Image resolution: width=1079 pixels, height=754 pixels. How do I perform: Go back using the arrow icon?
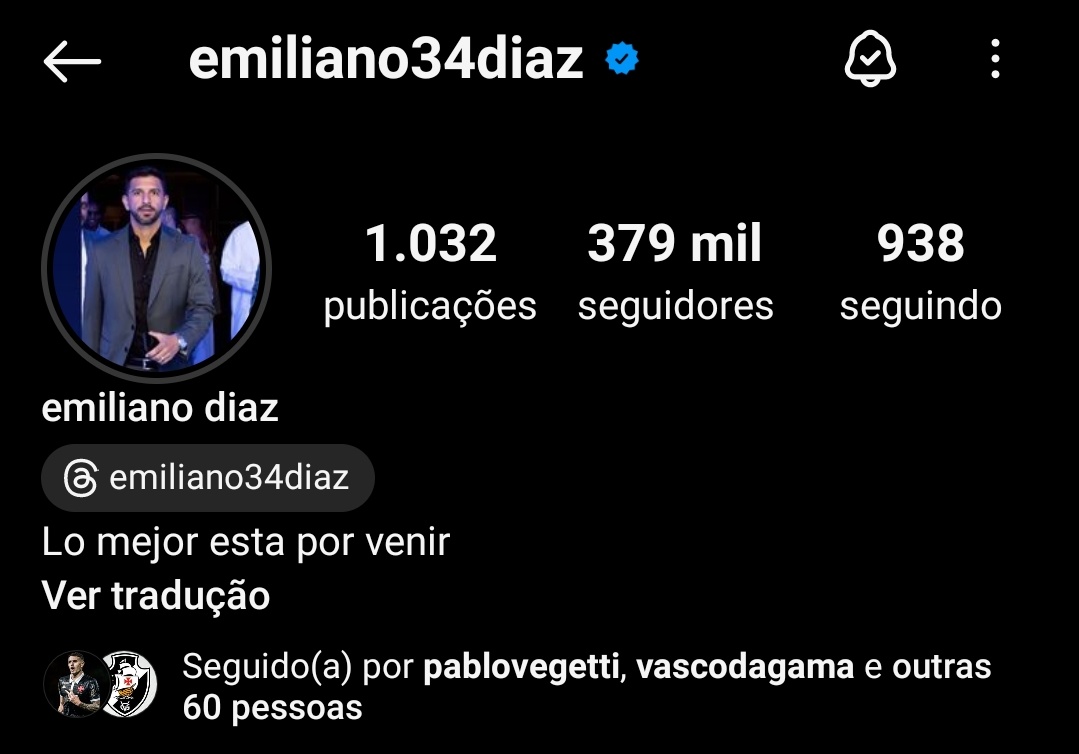click(72, 62)
